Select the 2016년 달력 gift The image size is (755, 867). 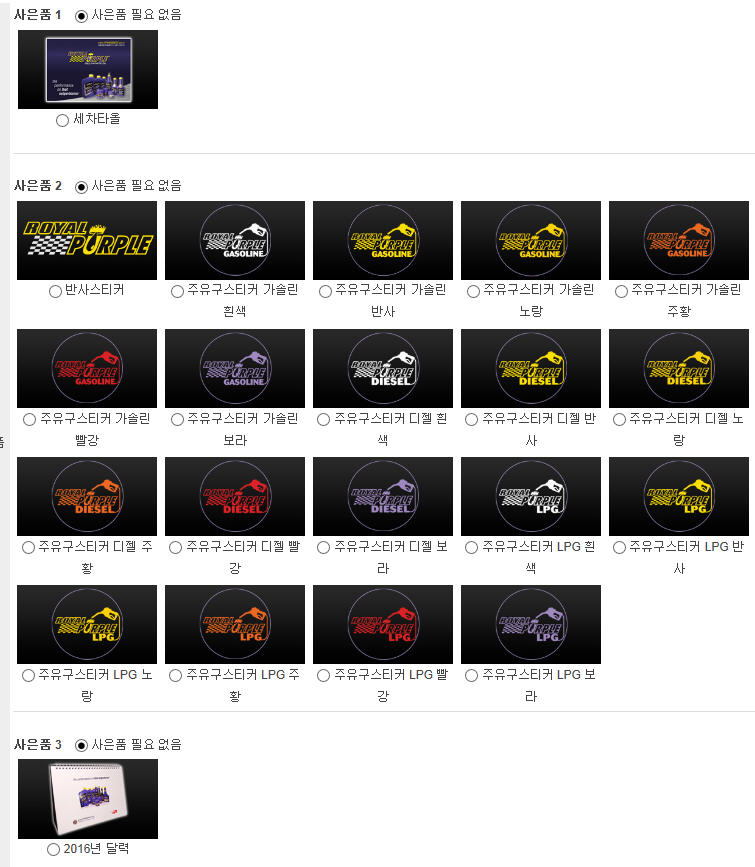[x=54, y=850]
